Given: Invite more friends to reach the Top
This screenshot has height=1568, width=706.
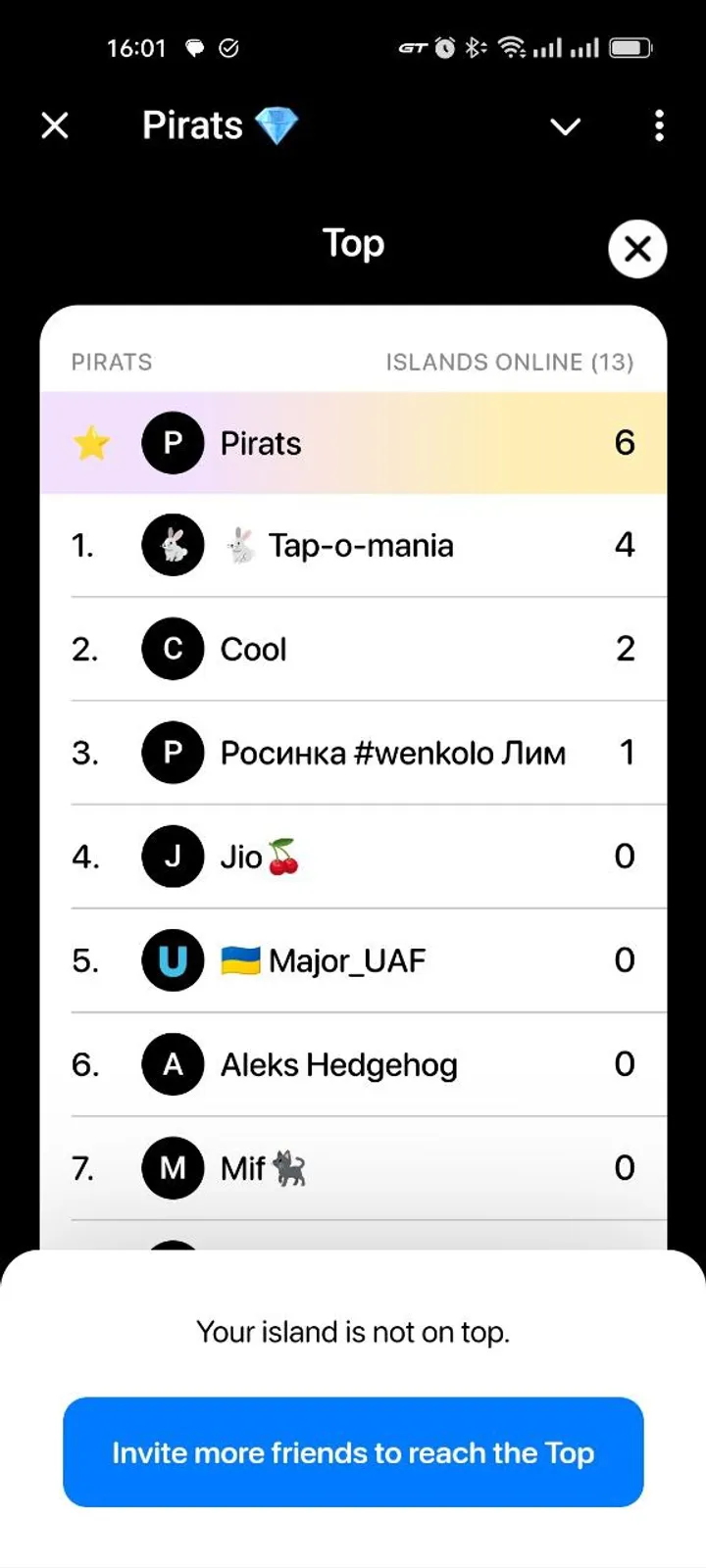Looking at the screenshot, I should tap(353, 1452).
